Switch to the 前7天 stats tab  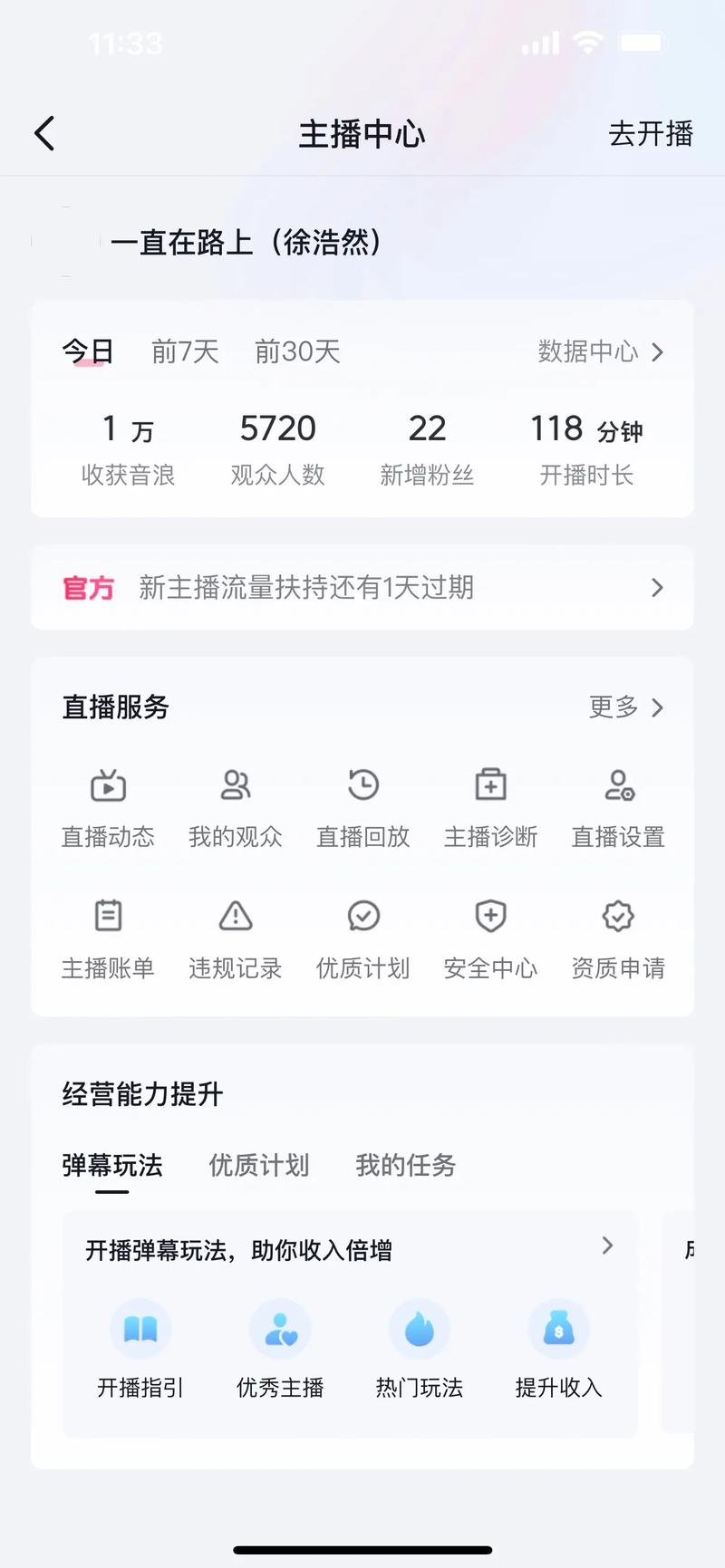pos(183,353)
